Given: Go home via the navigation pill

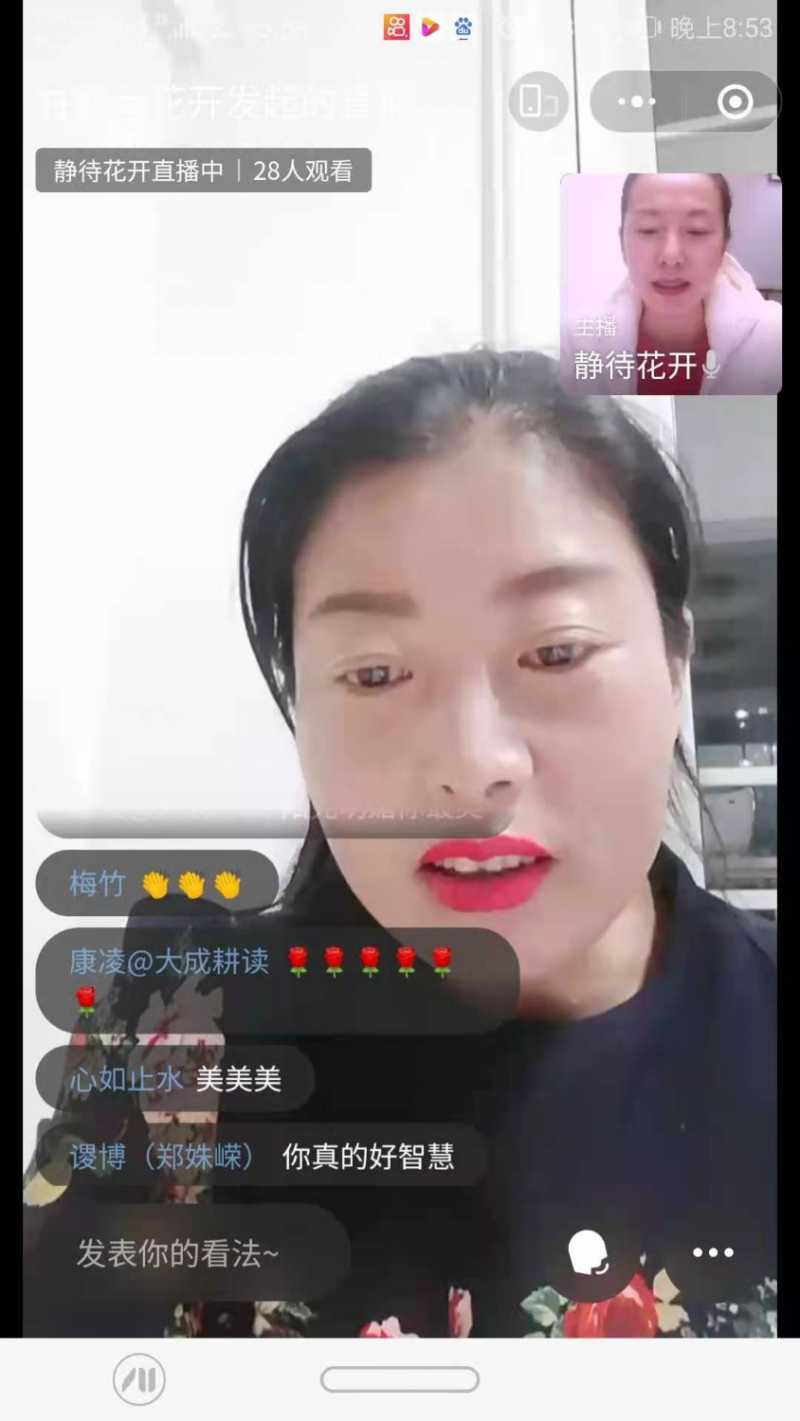Looking at the screenshot, I should [x=399, y=1380].
